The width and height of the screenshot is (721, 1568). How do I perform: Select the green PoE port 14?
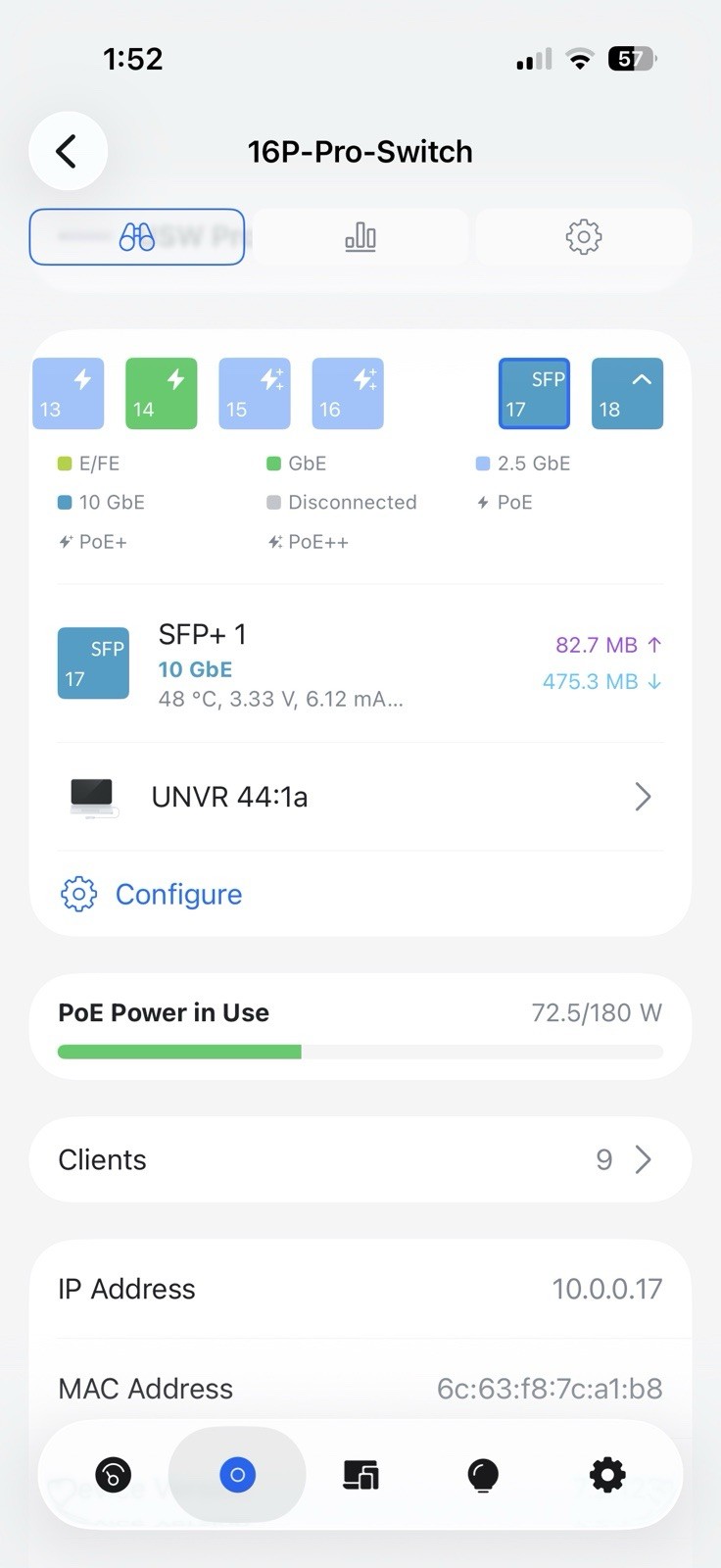[161, 393]
